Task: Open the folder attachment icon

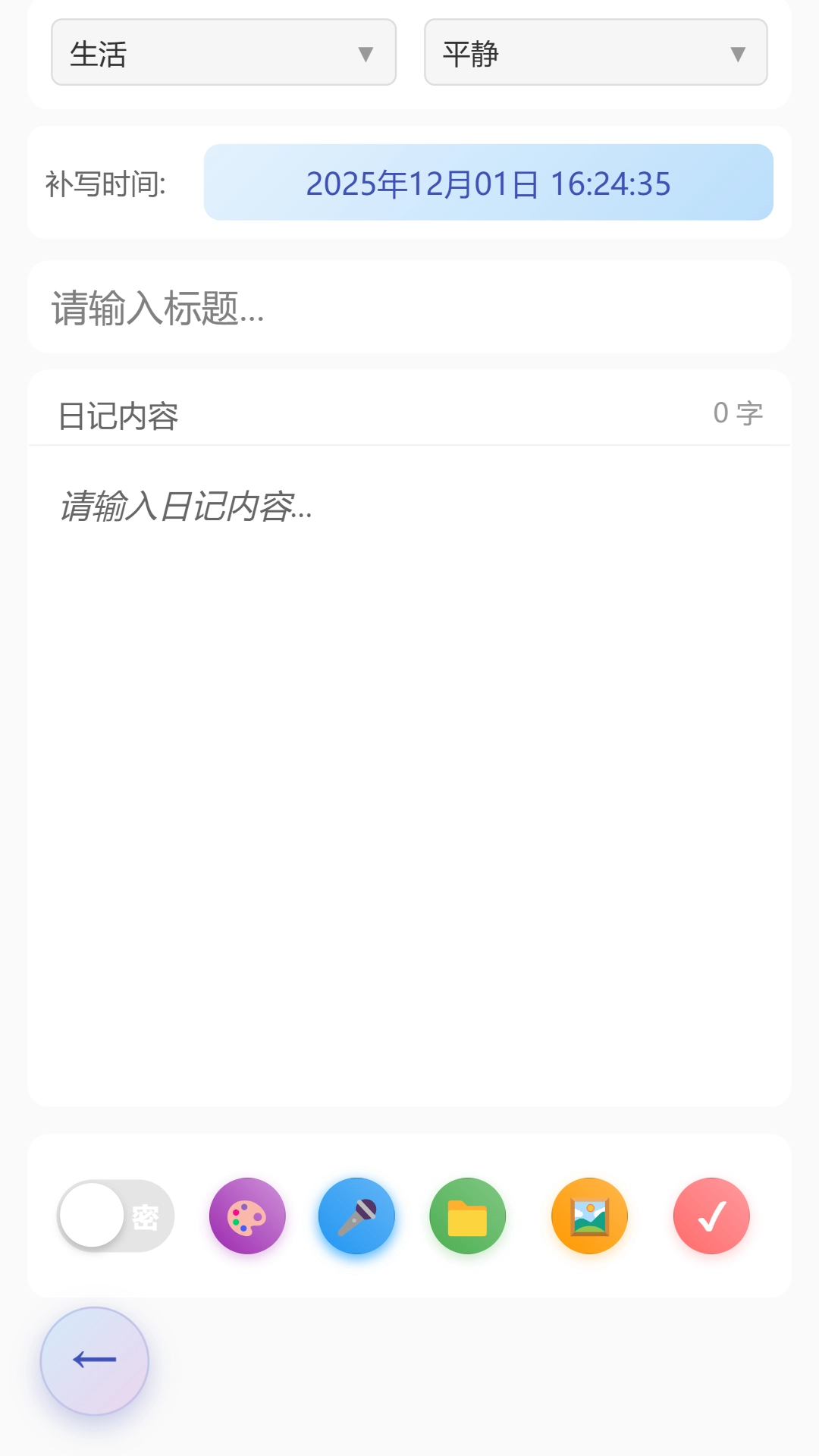Action: pyautogui.click(x=467, y=1216)
